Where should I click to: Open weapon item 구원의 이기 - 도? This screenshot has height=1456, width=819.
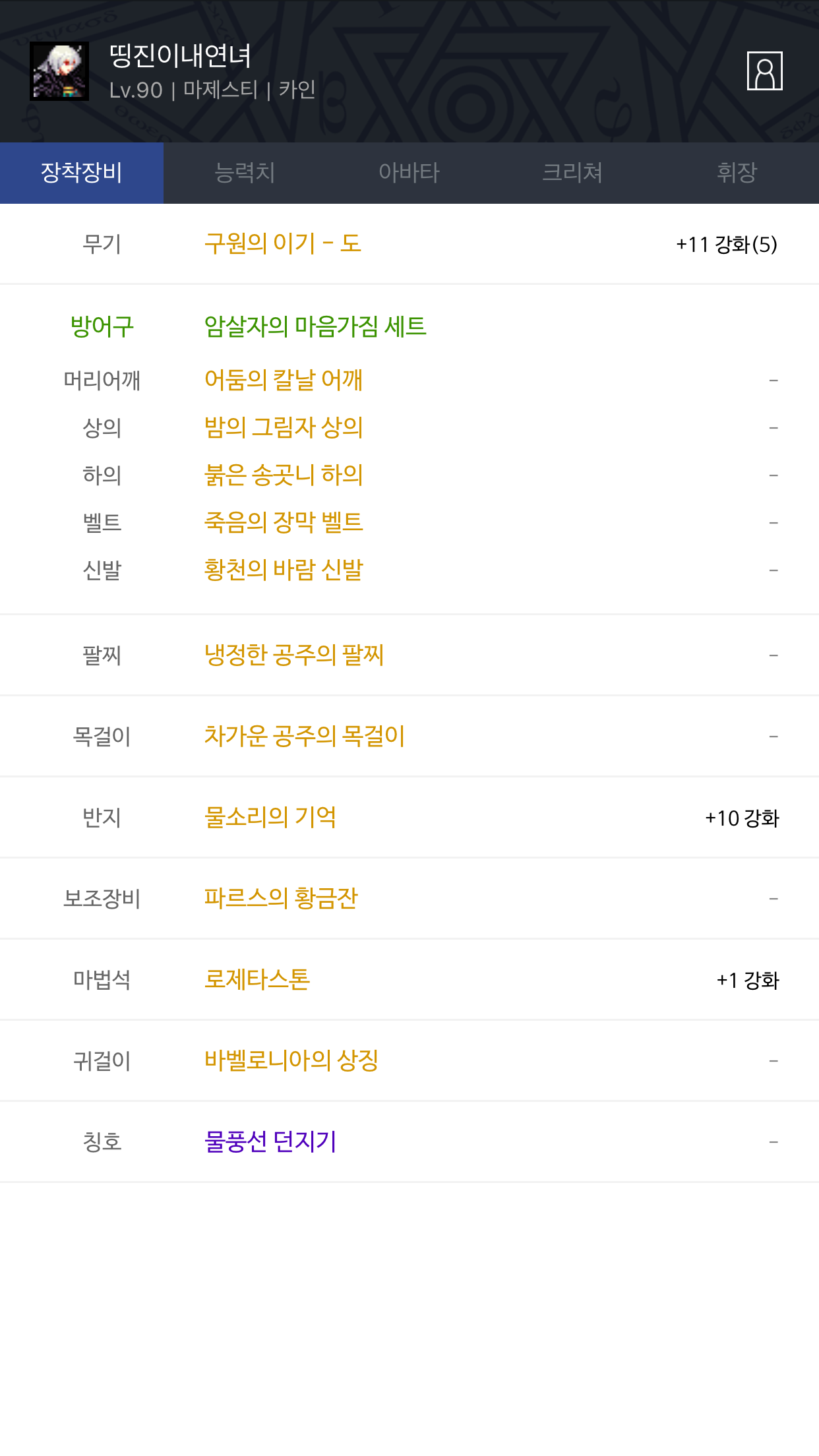coord(283,243)
